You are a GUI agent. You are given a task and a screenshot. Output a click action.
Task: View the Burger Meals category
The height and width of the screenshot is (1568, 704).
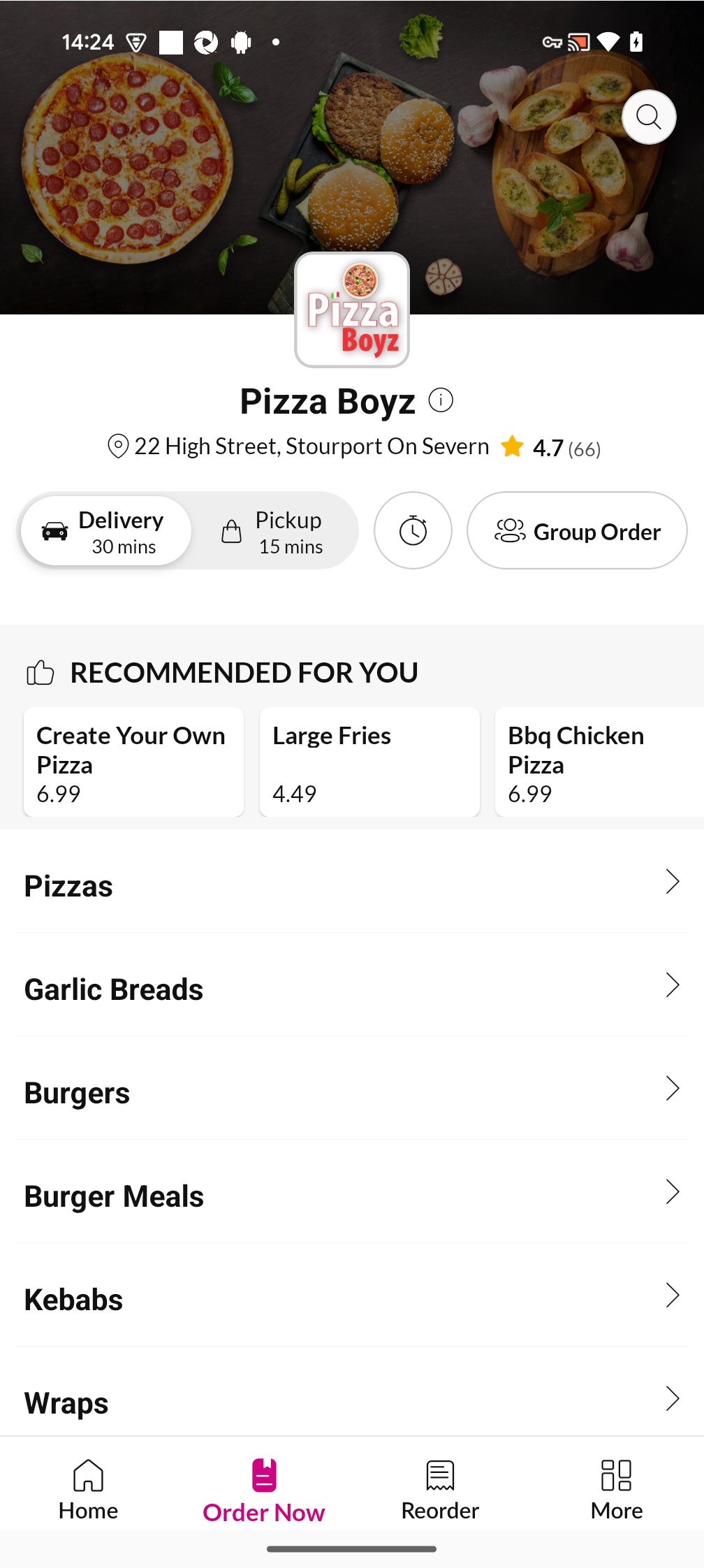[x=352, y=1195]
